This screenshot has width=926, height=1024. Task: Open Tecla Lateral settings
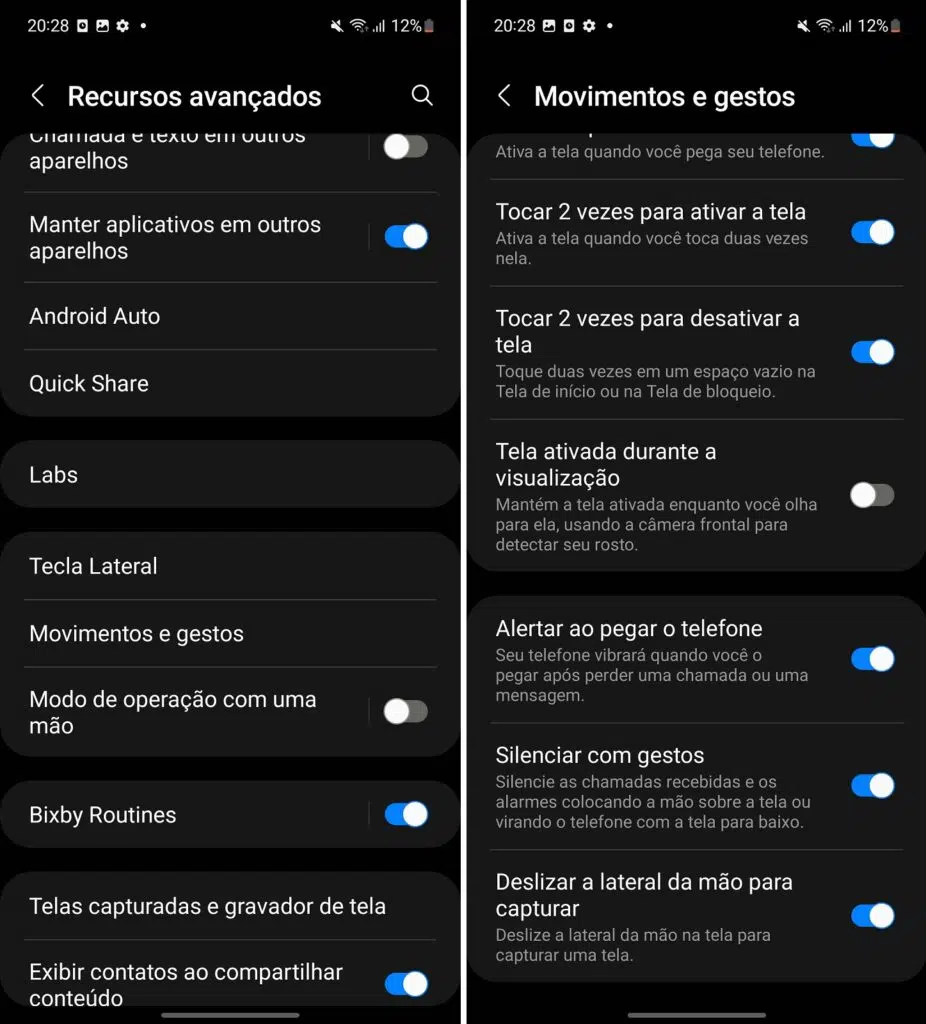[93, 566]
